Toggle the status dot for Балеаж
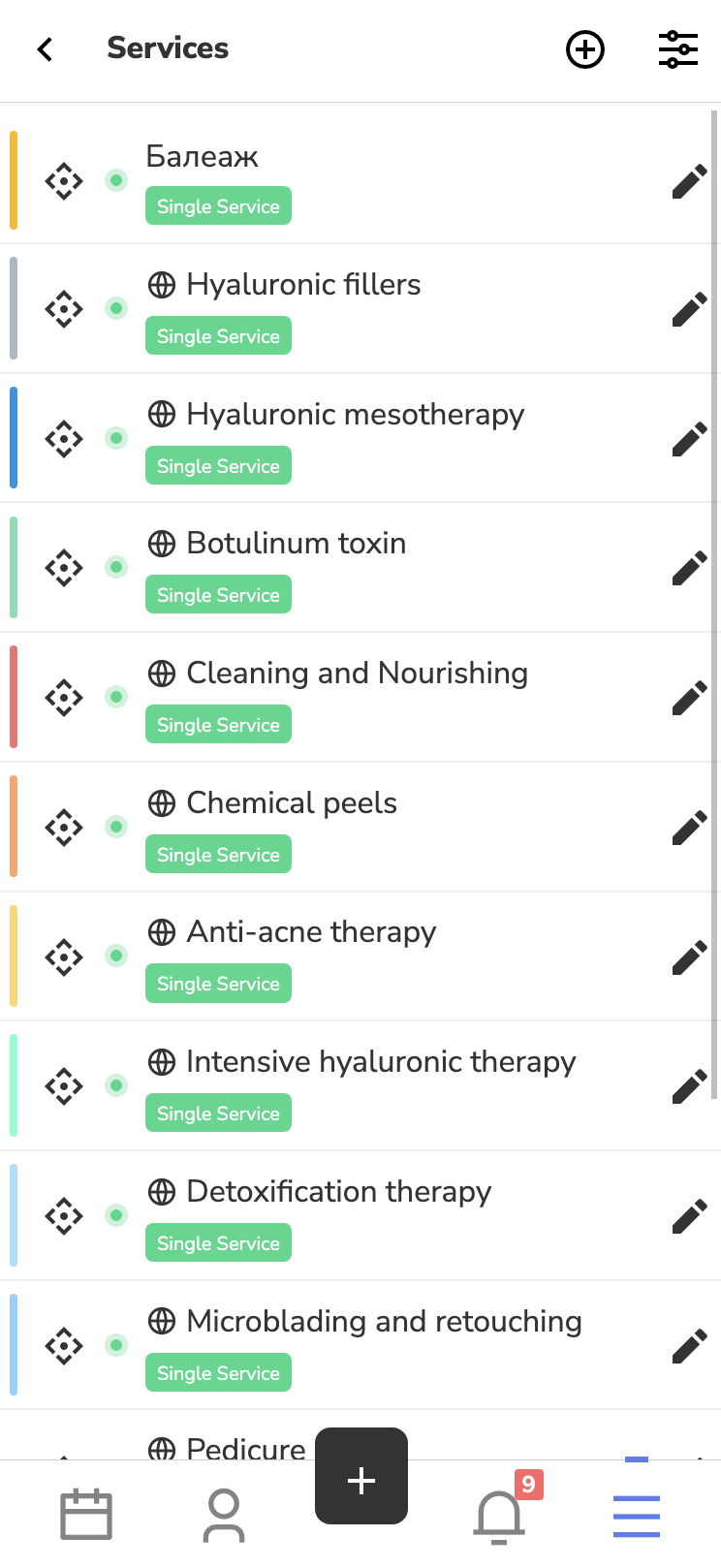721x1568 pixels. [x=116, y=180]
